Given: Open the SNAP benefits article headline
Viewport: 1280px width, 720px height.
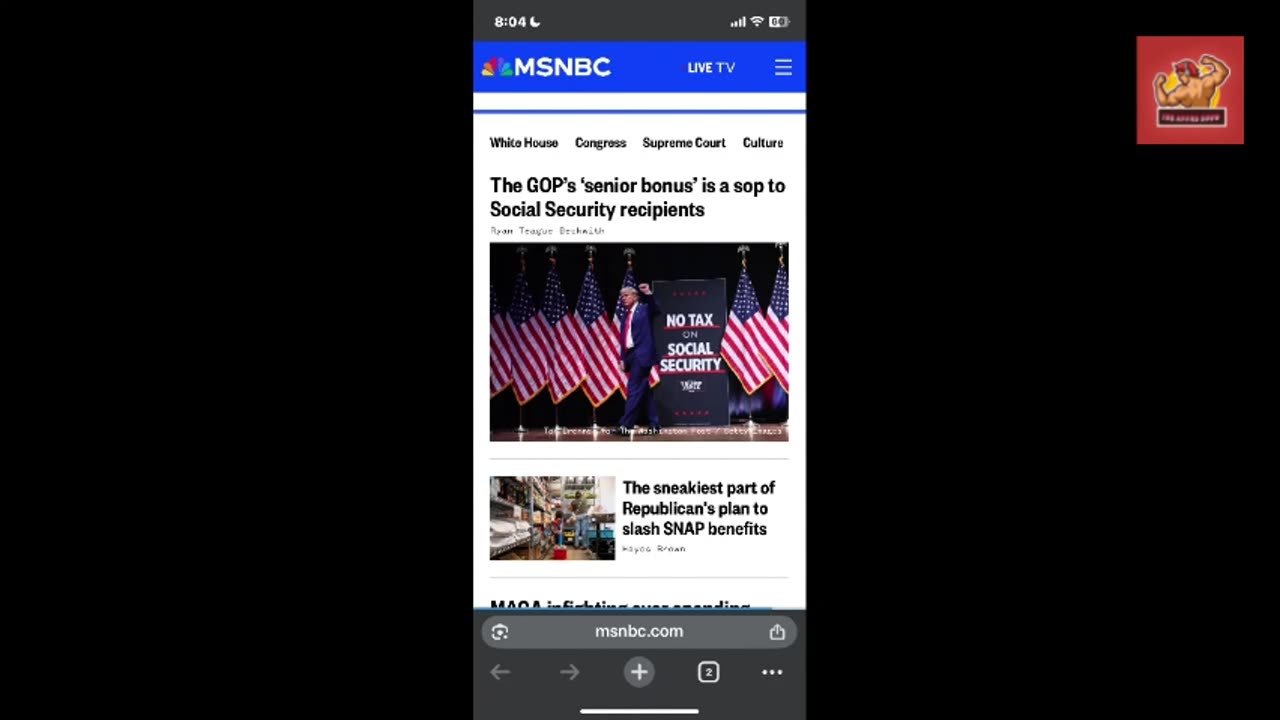Looking at the screenshot, I should (x=698, y=508).
